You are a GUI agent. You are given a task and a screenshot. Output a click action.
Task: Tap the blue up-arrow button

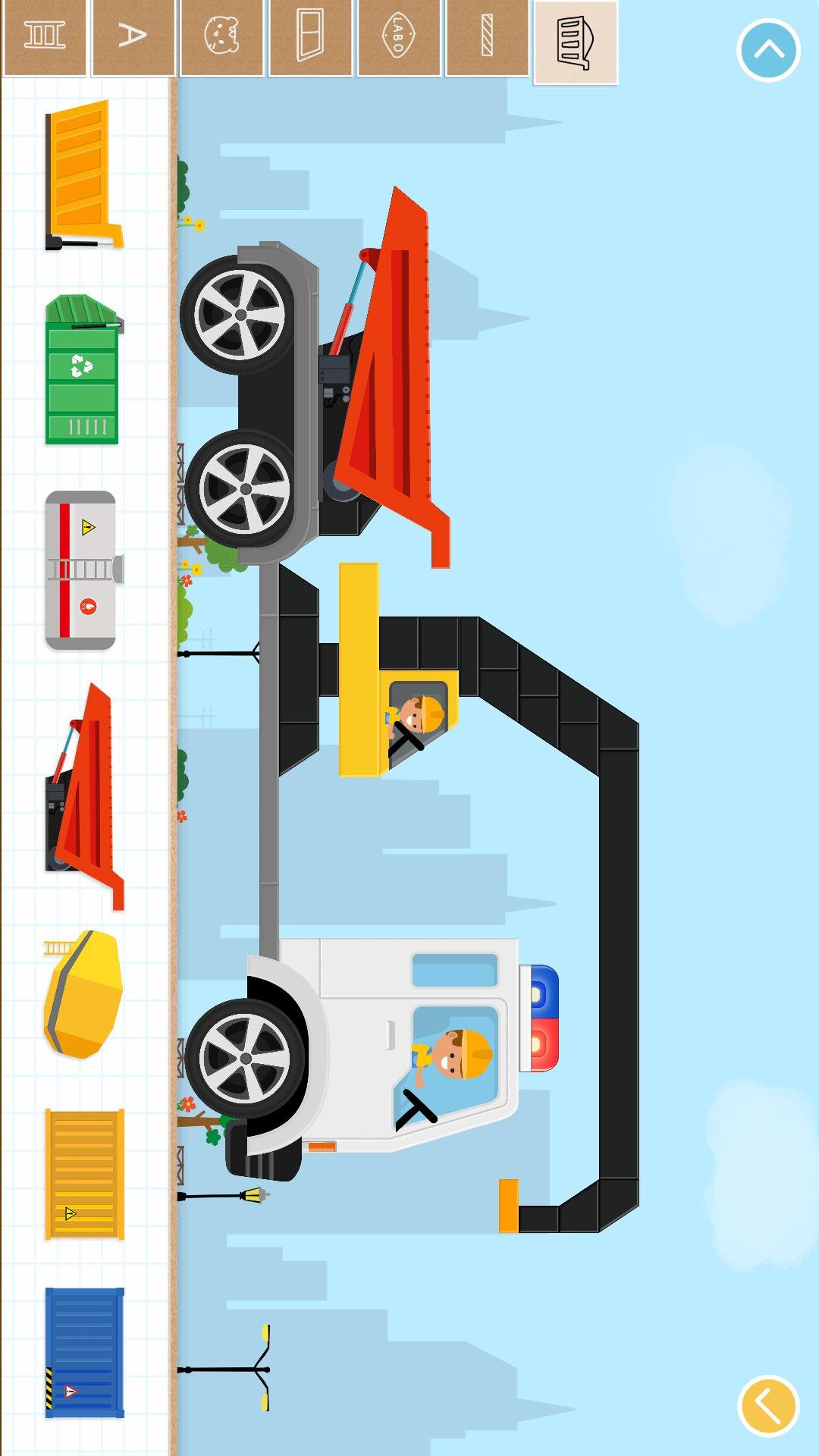pyautogui.click(x=768, y=50)
